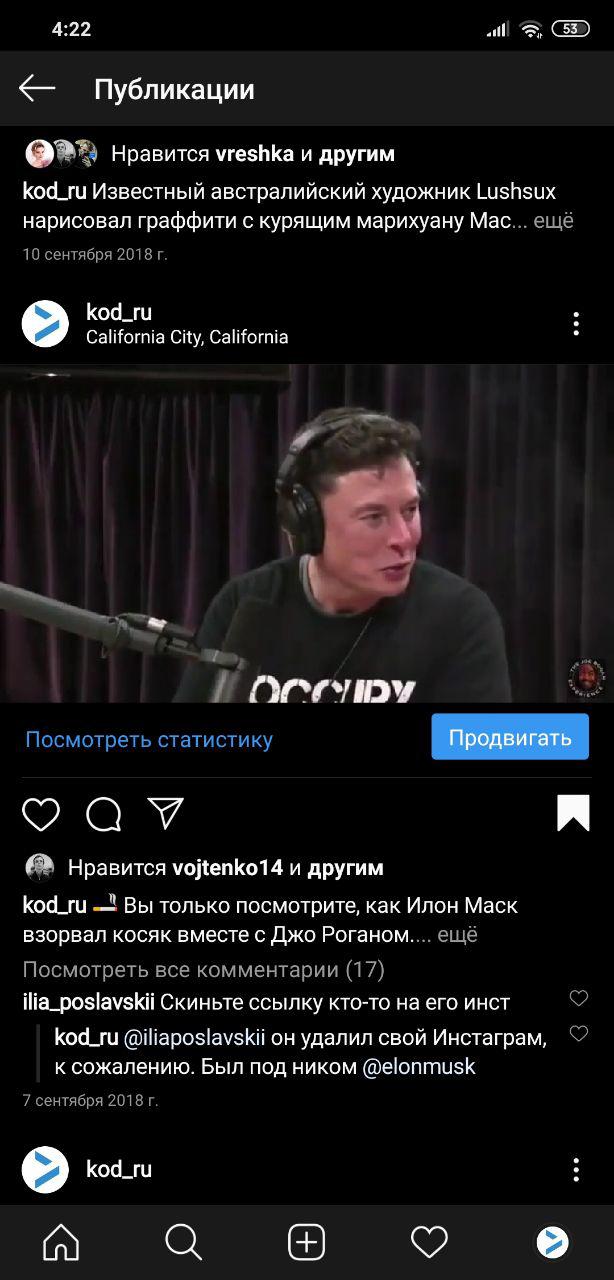This screenshot has height=1280, width=614.
Task: Expand the Lushsux graffiti caption with ещё
Action: coord(553,221)
